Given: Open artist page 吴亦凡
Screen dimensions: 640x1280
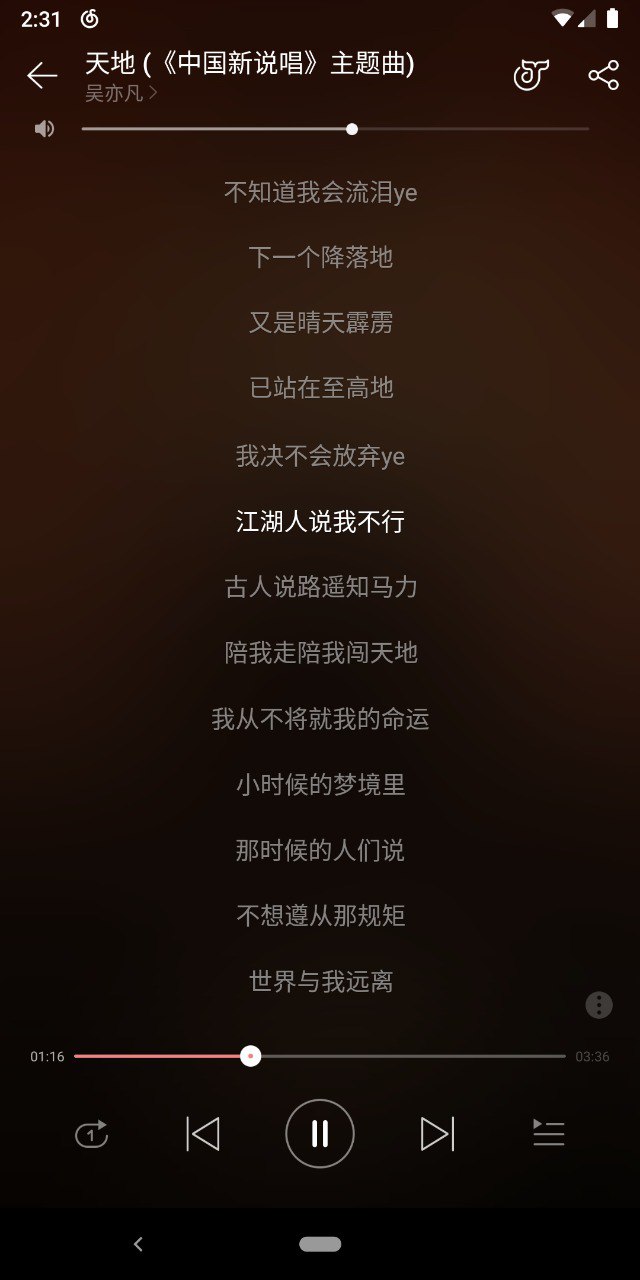Looking at the screenshot, I should click(x=121, y=94).
